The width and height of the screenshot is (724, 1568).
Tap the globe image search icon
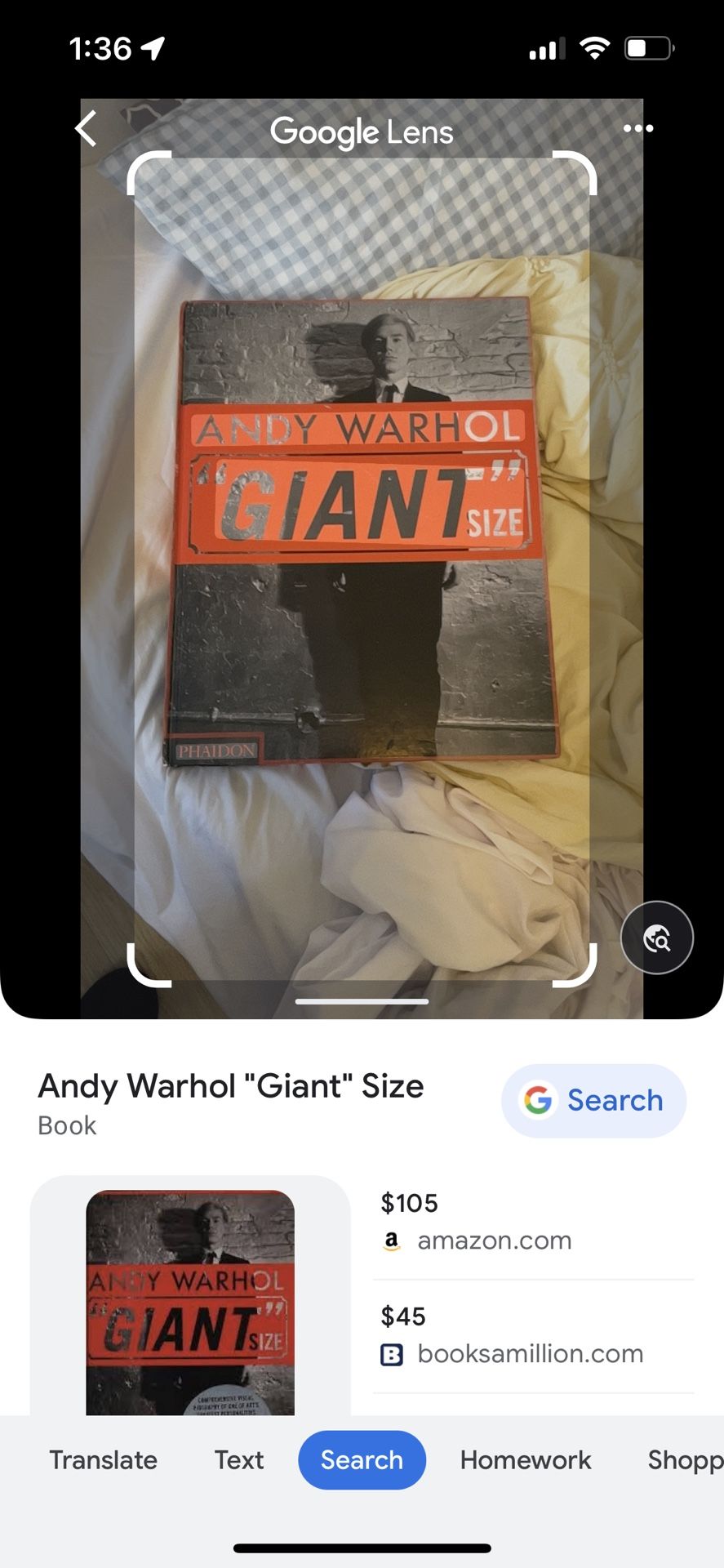657,938
